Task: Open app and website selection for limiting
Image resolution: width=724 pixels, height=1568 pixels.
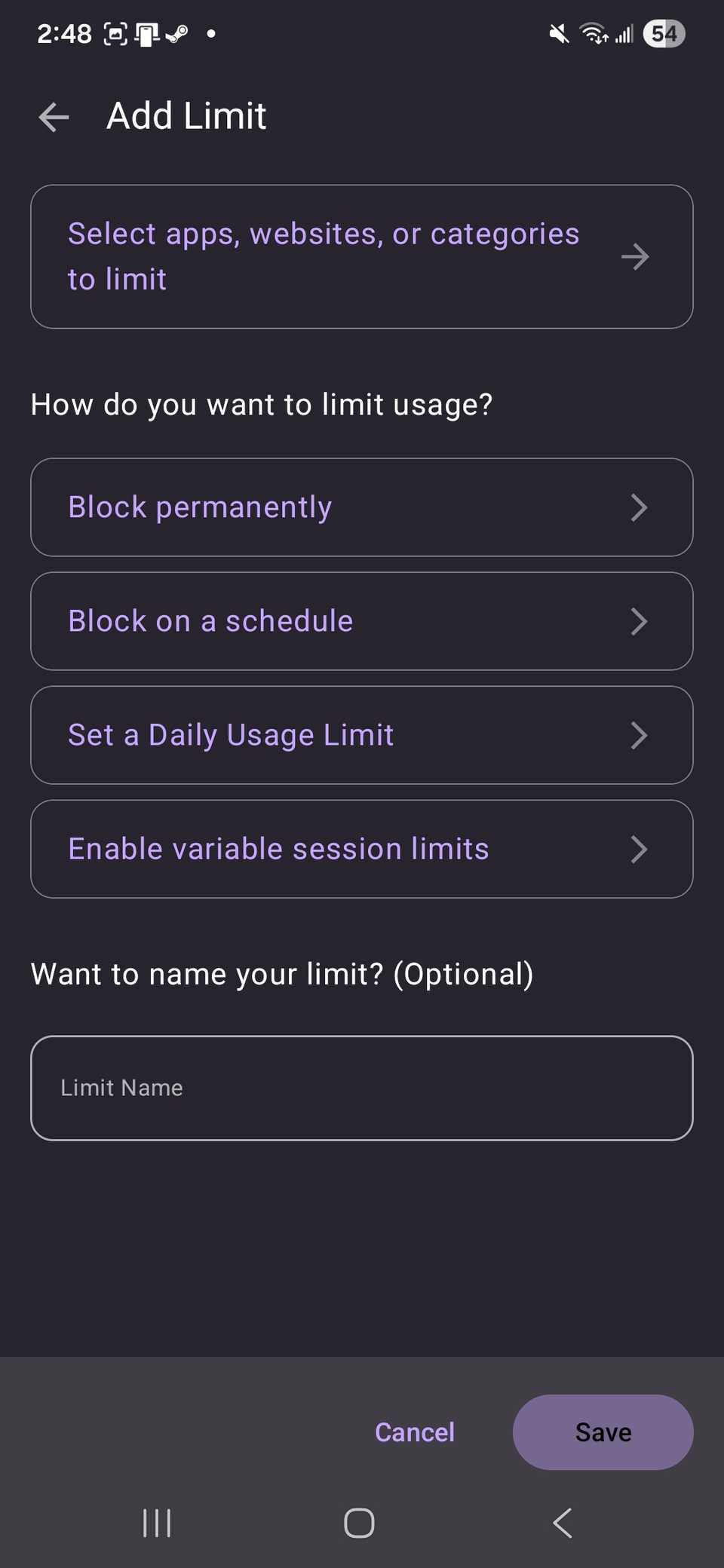Action: (323, 256)
